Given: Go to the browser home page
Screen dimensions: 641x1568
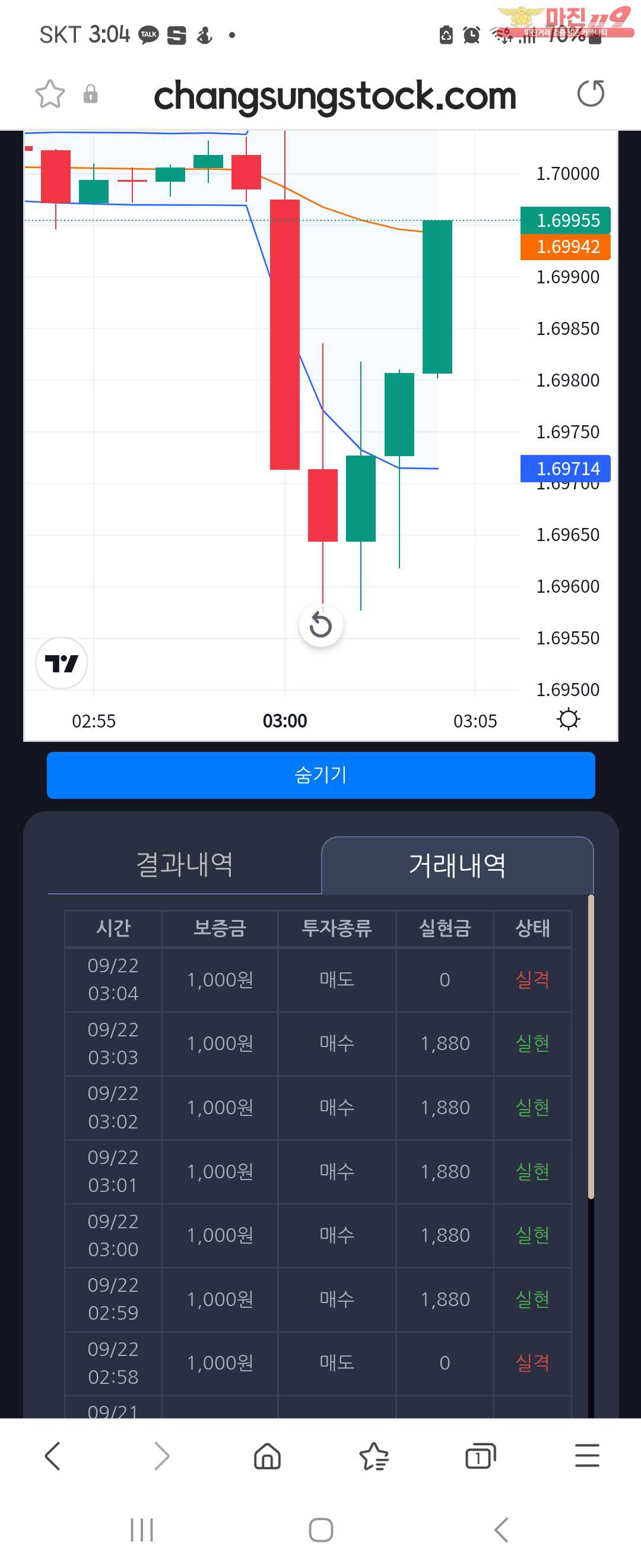Looking at the screenshot, I should [x=267, y=1456].
